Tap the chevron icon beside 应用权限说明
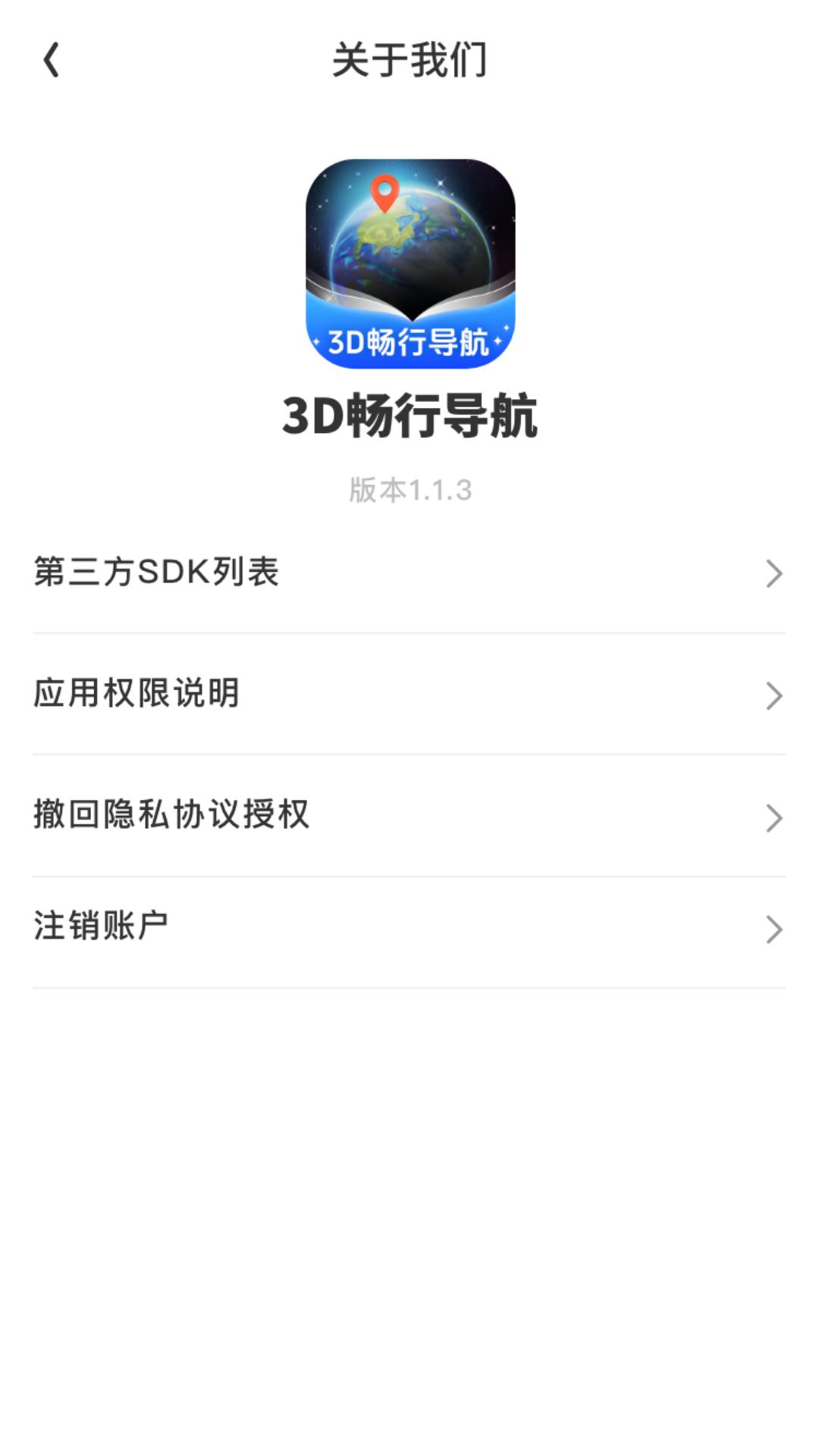The height and width of the screenshot is (1456, 819). (773, 694)
